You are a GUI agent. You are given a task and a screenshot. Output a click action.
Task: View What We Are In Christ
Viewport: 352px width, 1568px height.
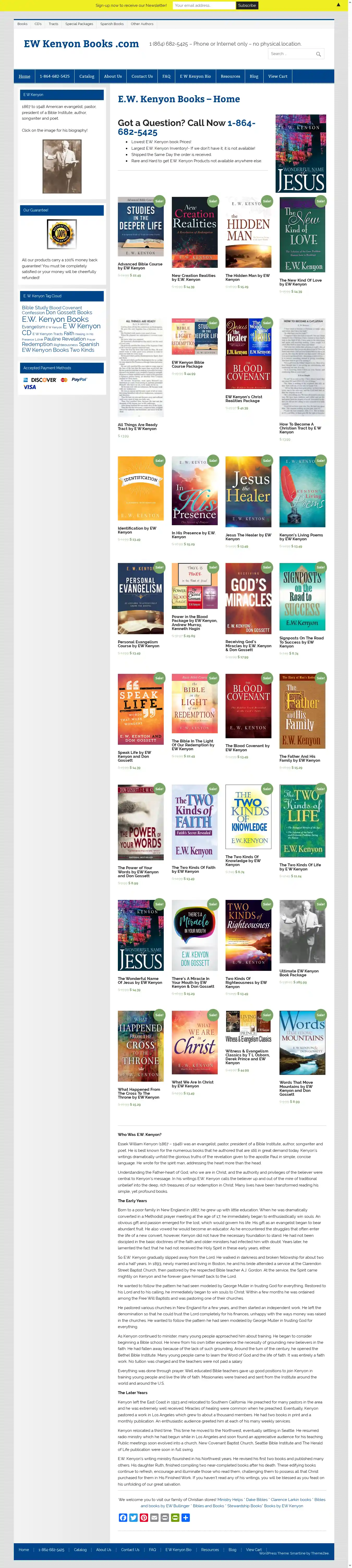[x=194, y=1043]
